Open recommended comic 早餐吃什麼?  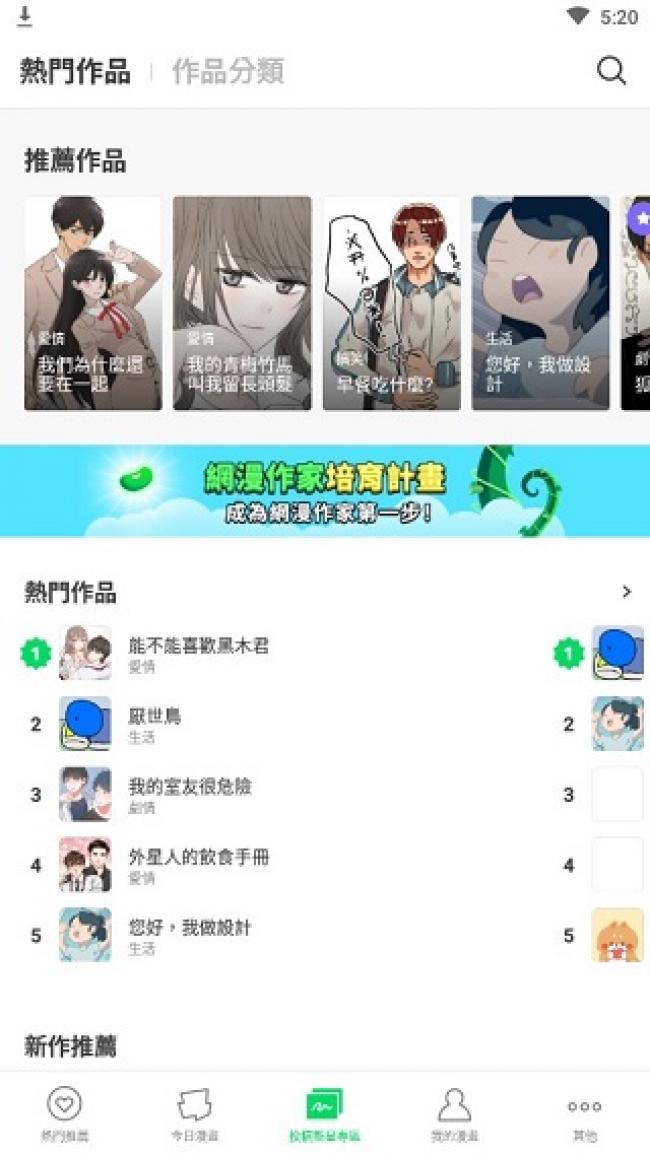click(x=391, y=303)
